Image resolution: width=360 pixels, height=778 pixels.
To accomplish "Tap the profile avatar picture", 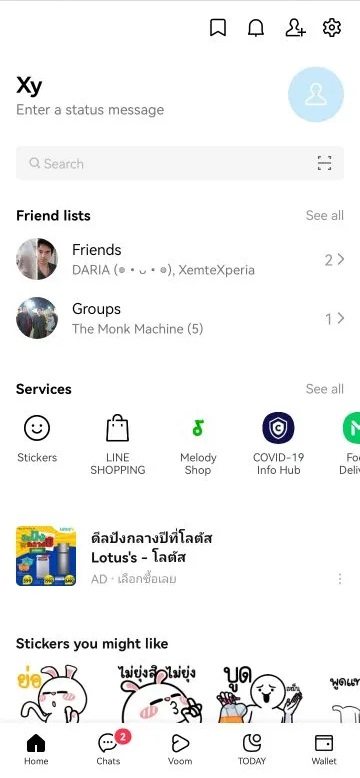I will coord(316,94).
